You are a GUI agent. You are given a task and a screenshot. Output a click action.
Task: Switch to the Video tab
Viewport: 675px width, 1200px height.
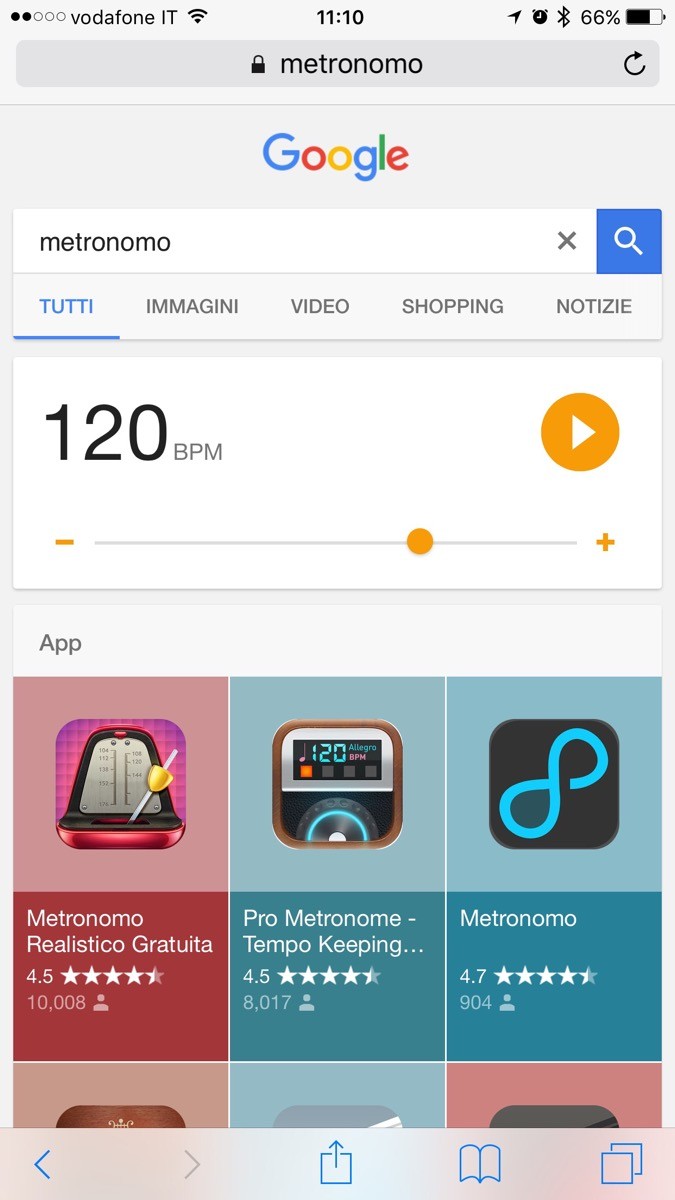[x=320, y=306]
